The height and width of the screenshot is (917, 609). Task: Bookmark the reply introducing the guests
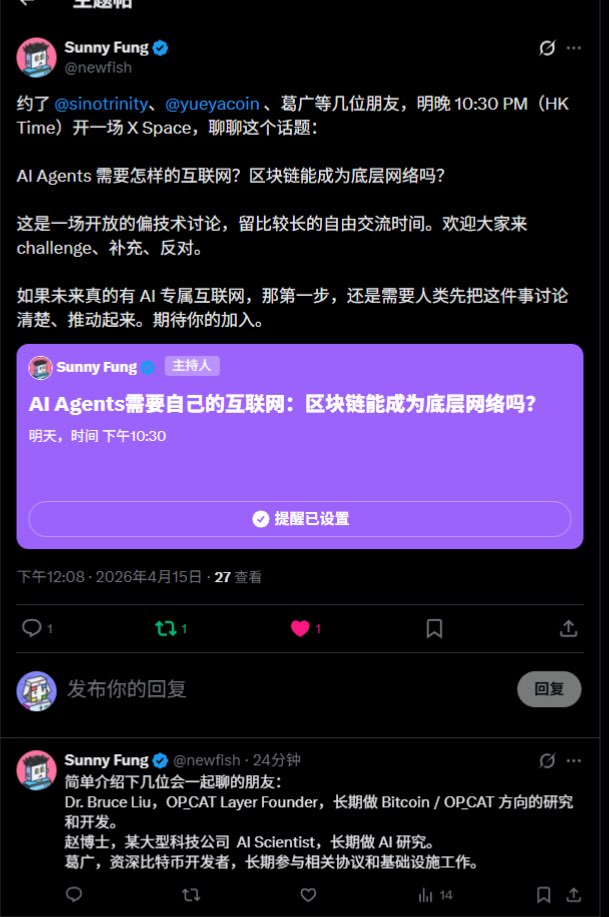(x=543, y=894)
